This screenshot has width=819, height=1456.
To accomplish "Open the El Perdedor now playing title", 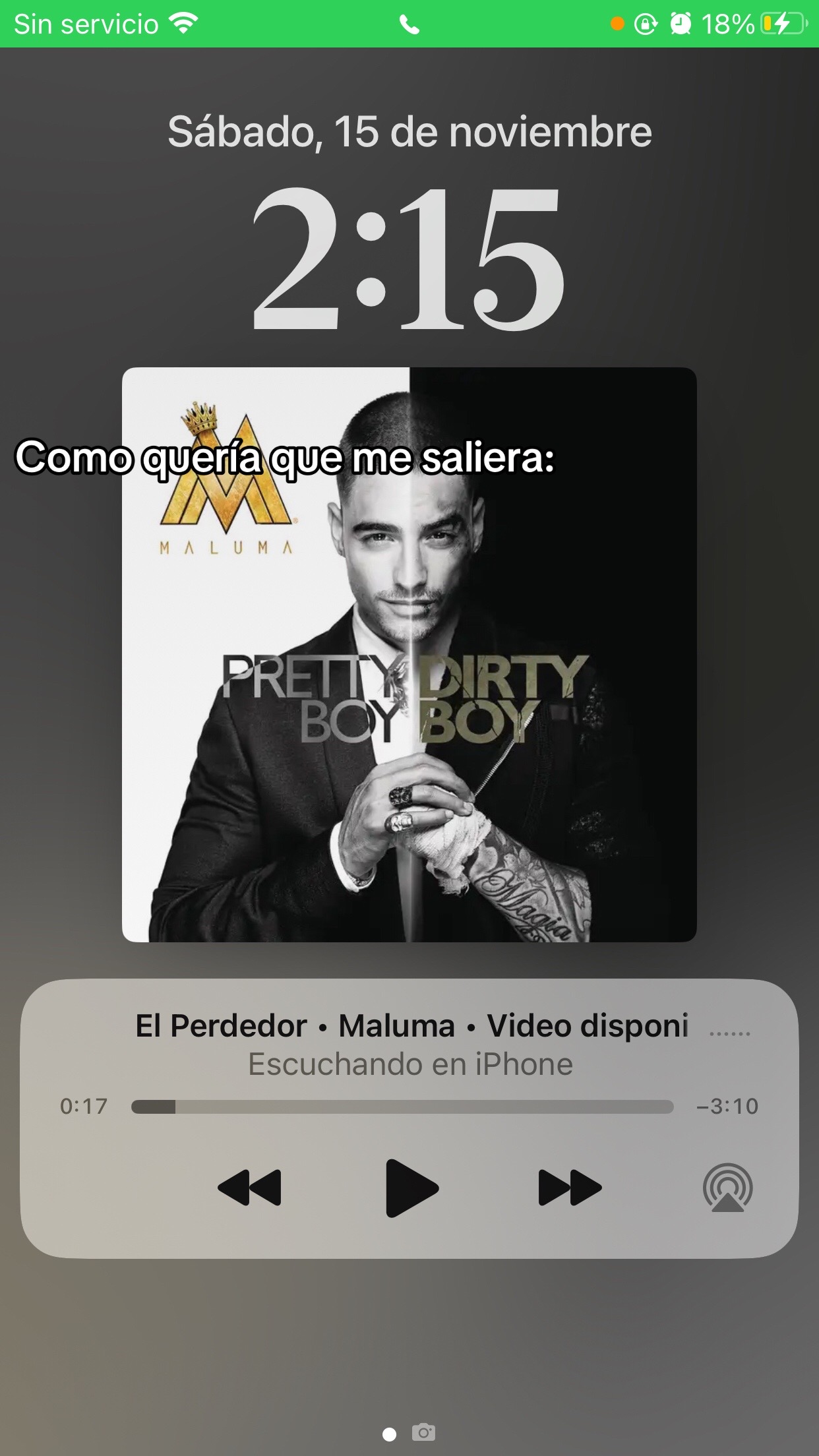I will coord(412,1026).
